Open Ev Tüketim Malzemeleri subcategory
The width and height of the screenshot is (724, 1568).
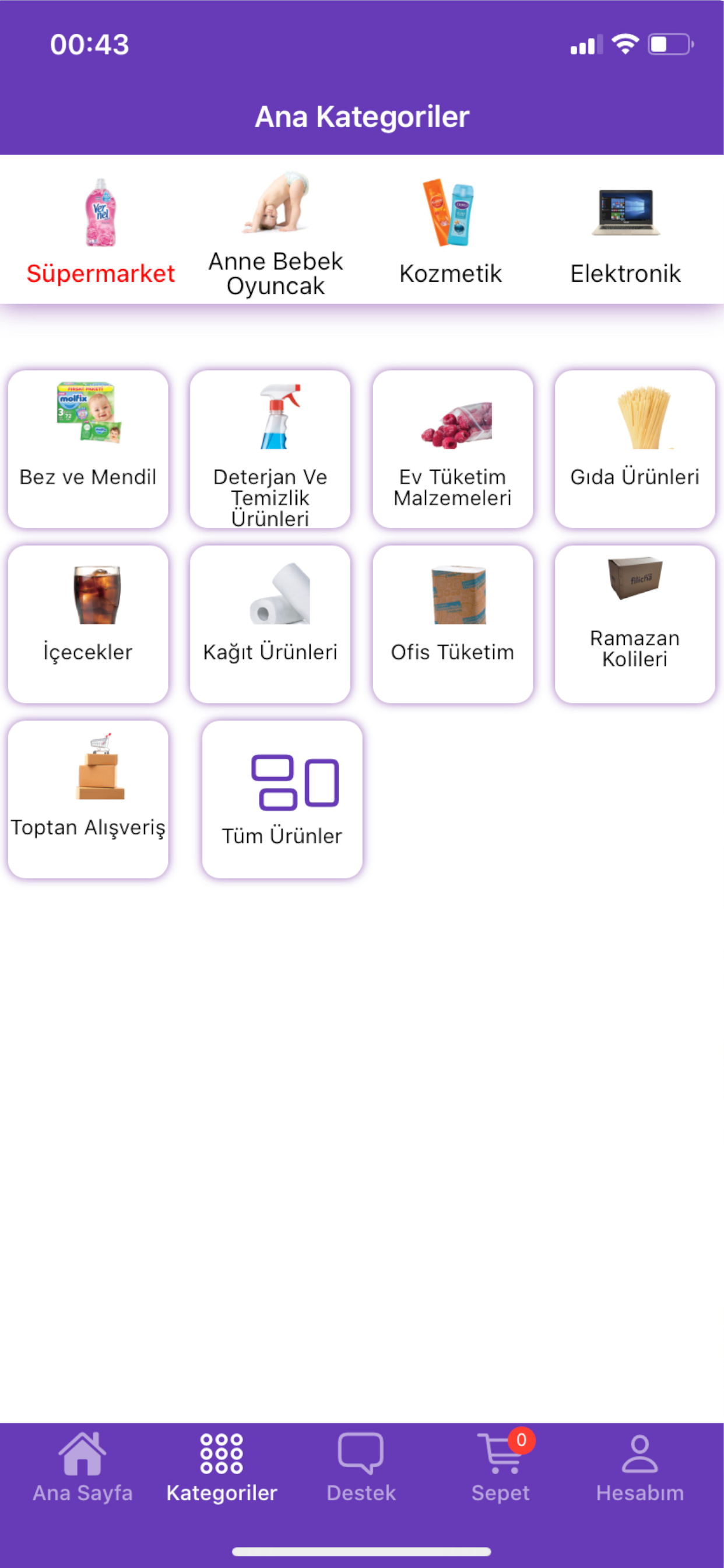(453, 449)
